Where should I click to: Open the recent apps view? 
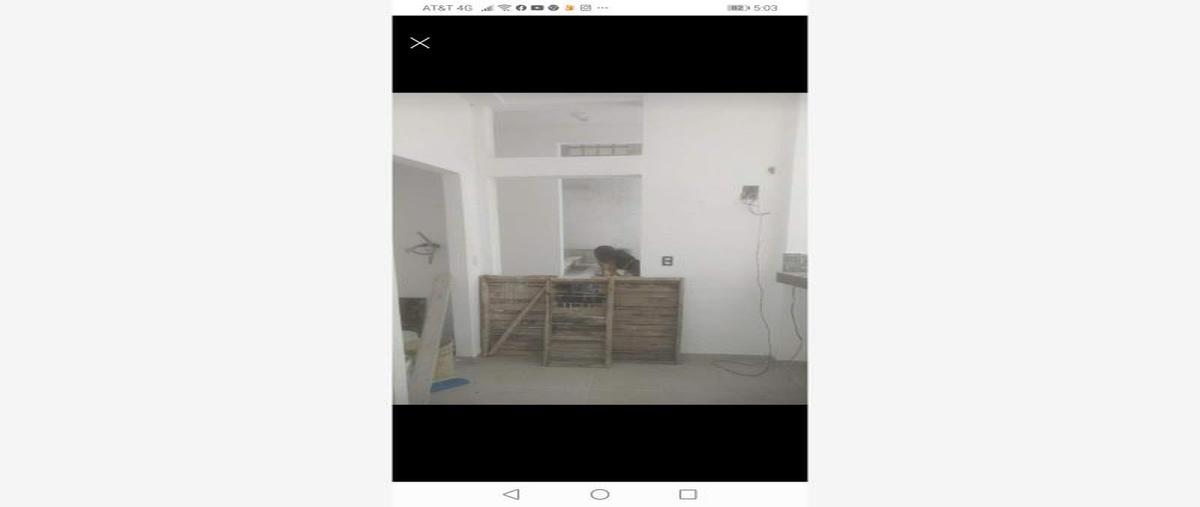[x=688, y=494]
